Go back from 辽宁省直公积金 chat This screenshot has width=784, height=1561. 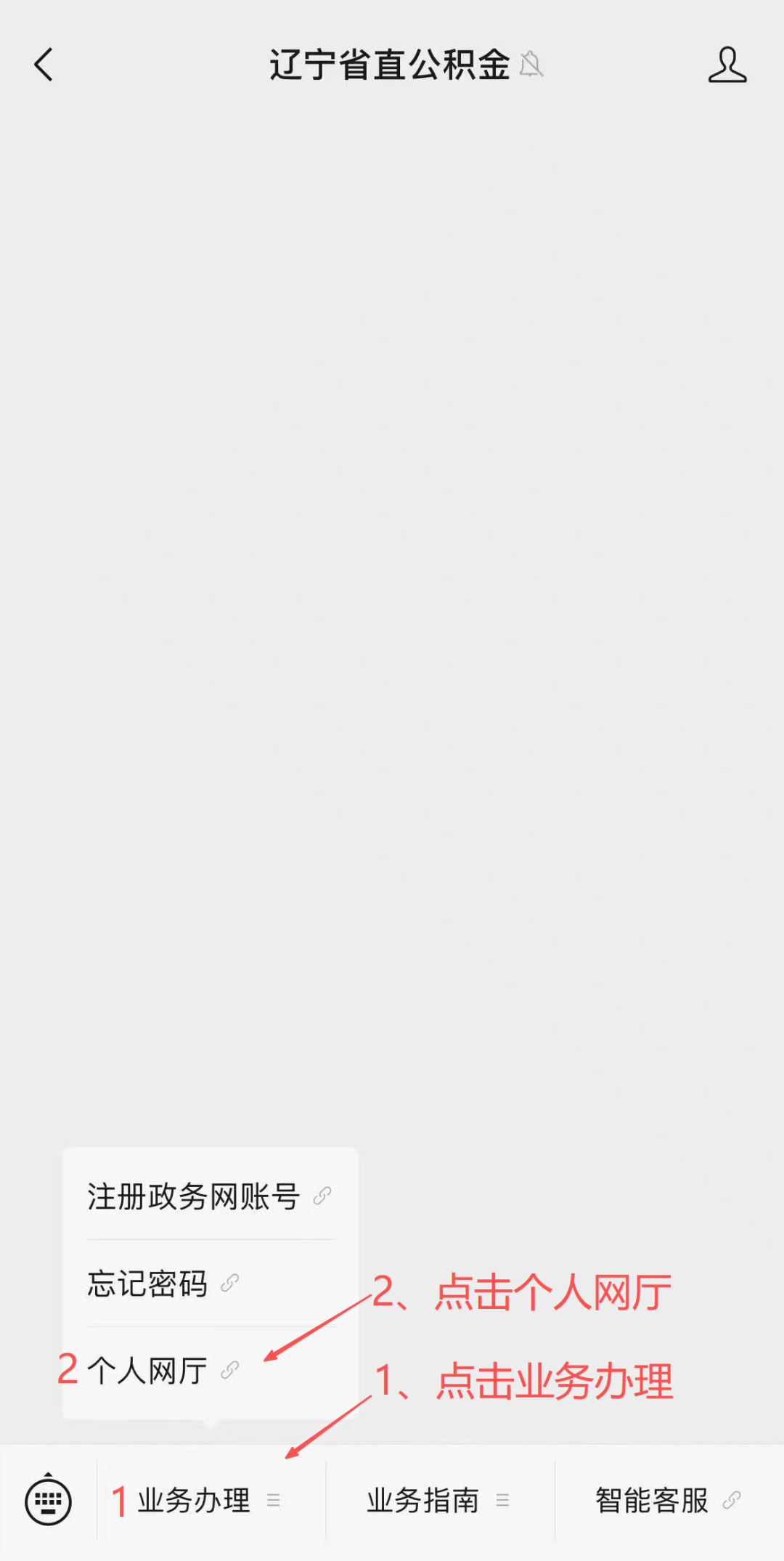pyautogui.click(x=44, y=65)
